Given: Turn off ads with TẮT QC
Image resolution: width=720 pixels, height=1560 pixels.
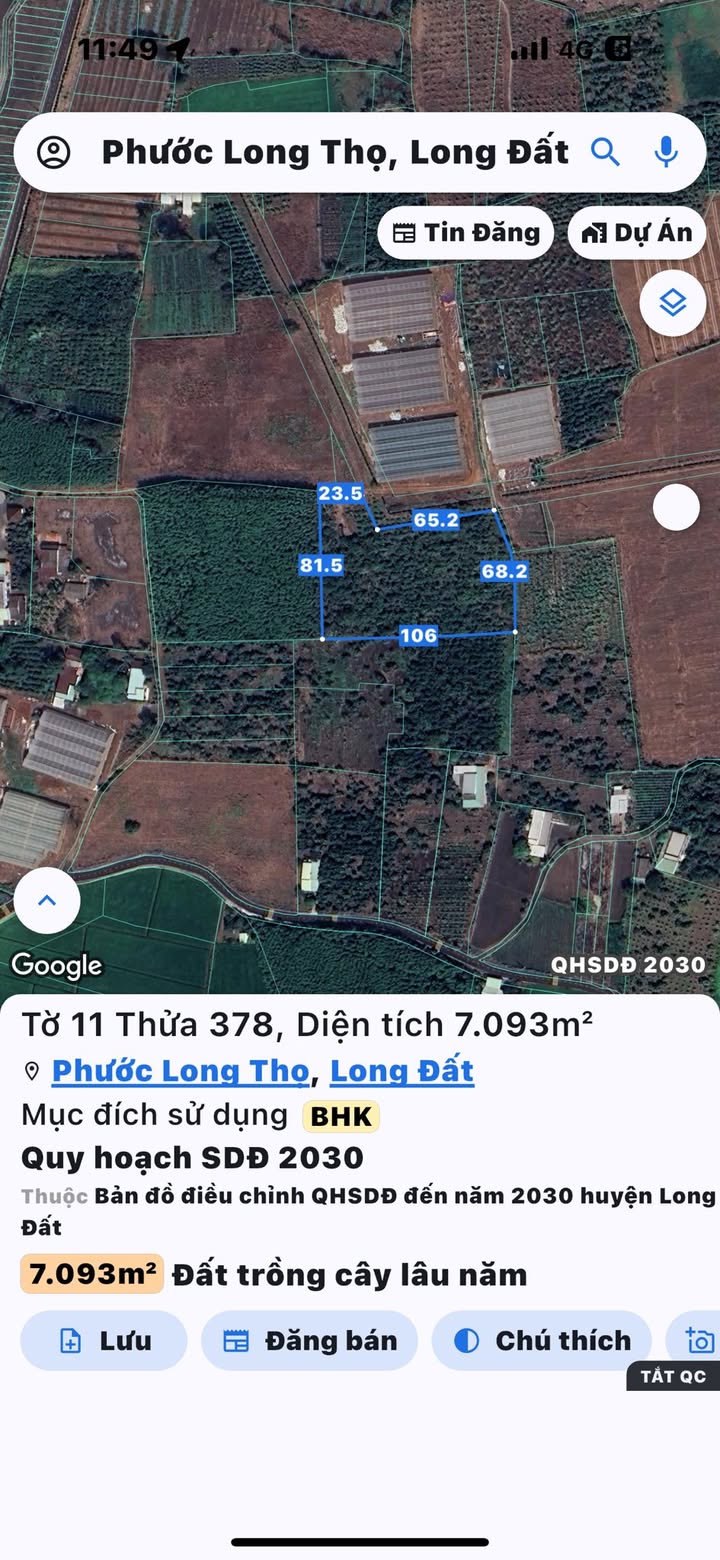Looking at the screenshot, I should [673, 1376].
